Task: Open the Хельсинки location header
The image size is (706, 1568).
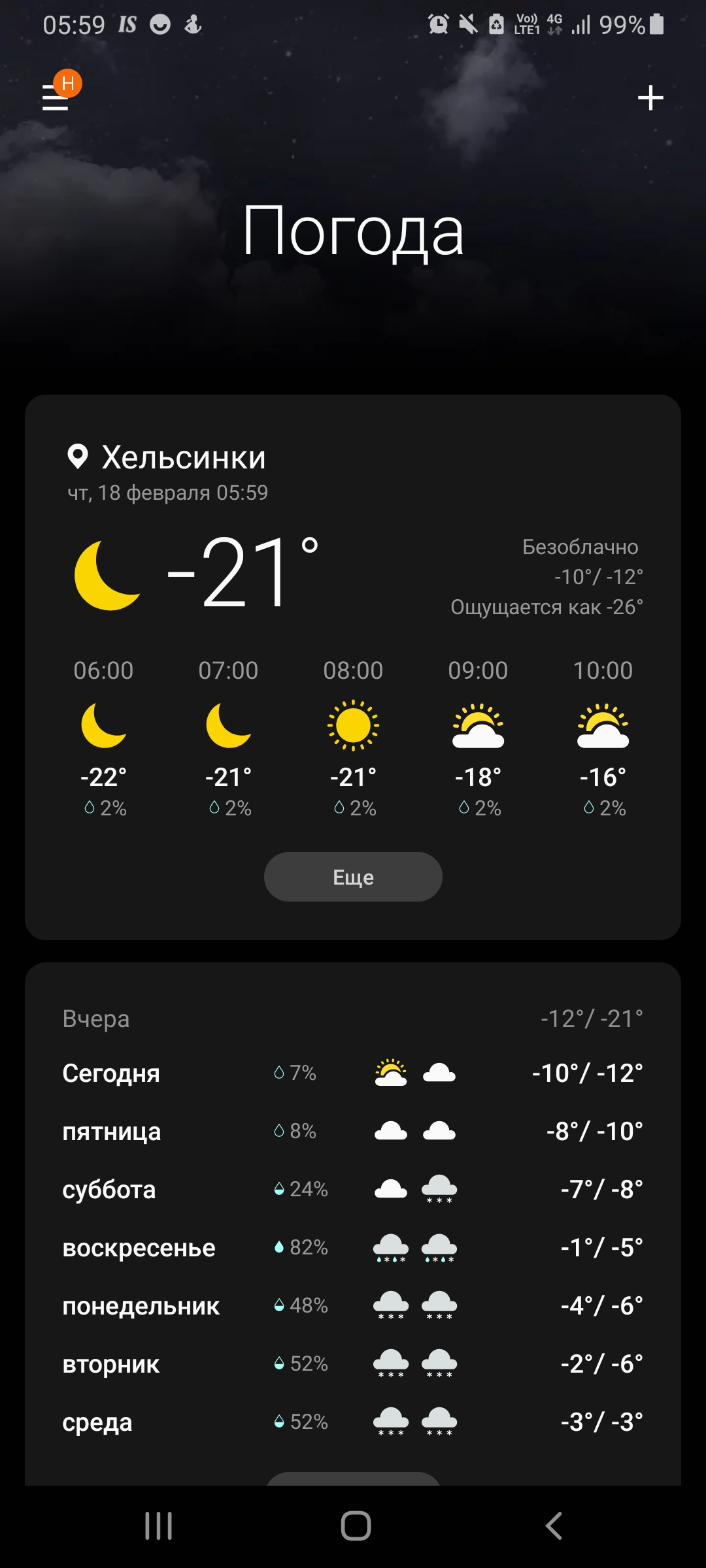Action: tap(167, 457)
